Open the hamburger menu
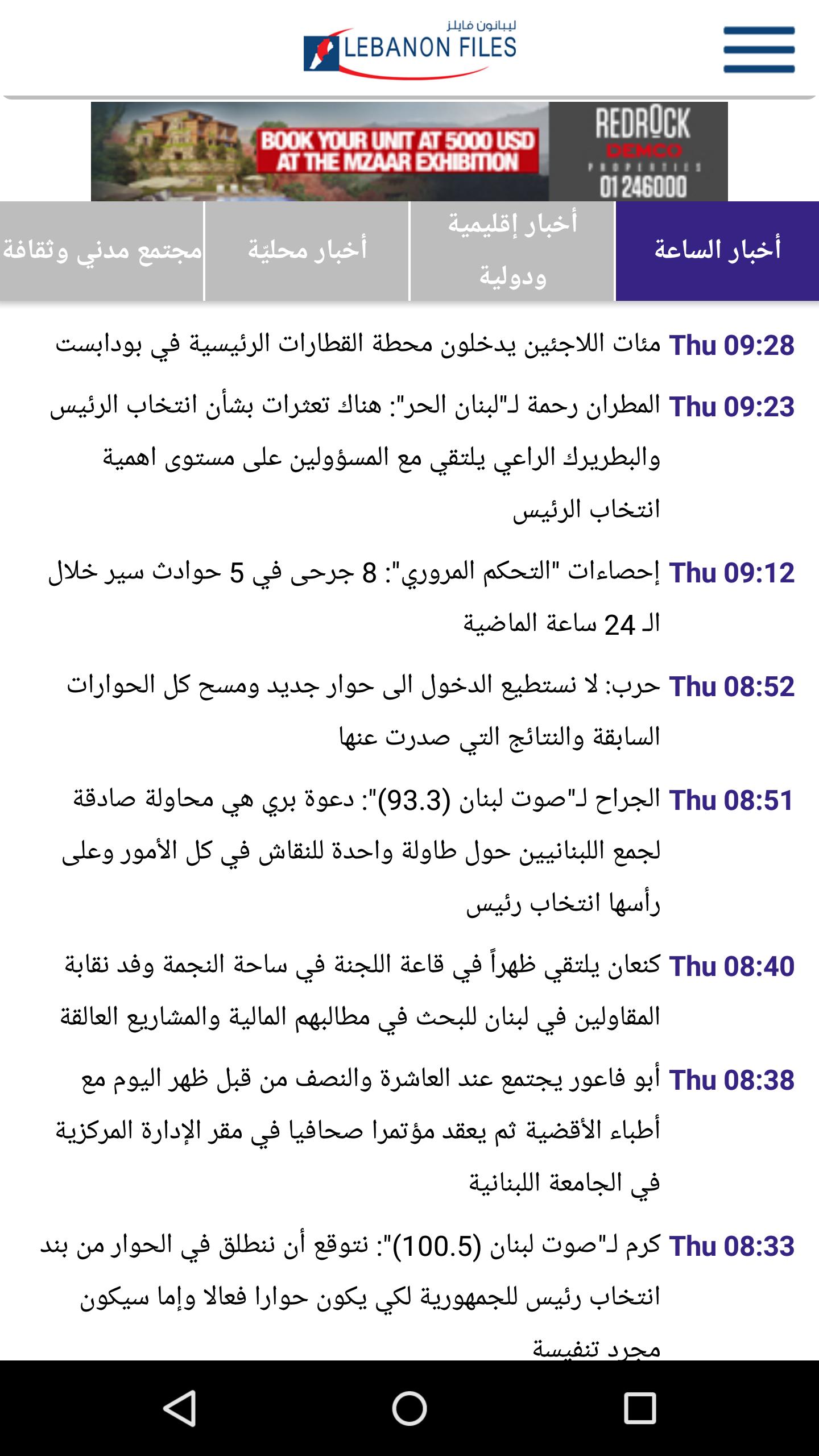Viewport: 819px width, 1456px height. pyautogui.click(x=759, y=49)
